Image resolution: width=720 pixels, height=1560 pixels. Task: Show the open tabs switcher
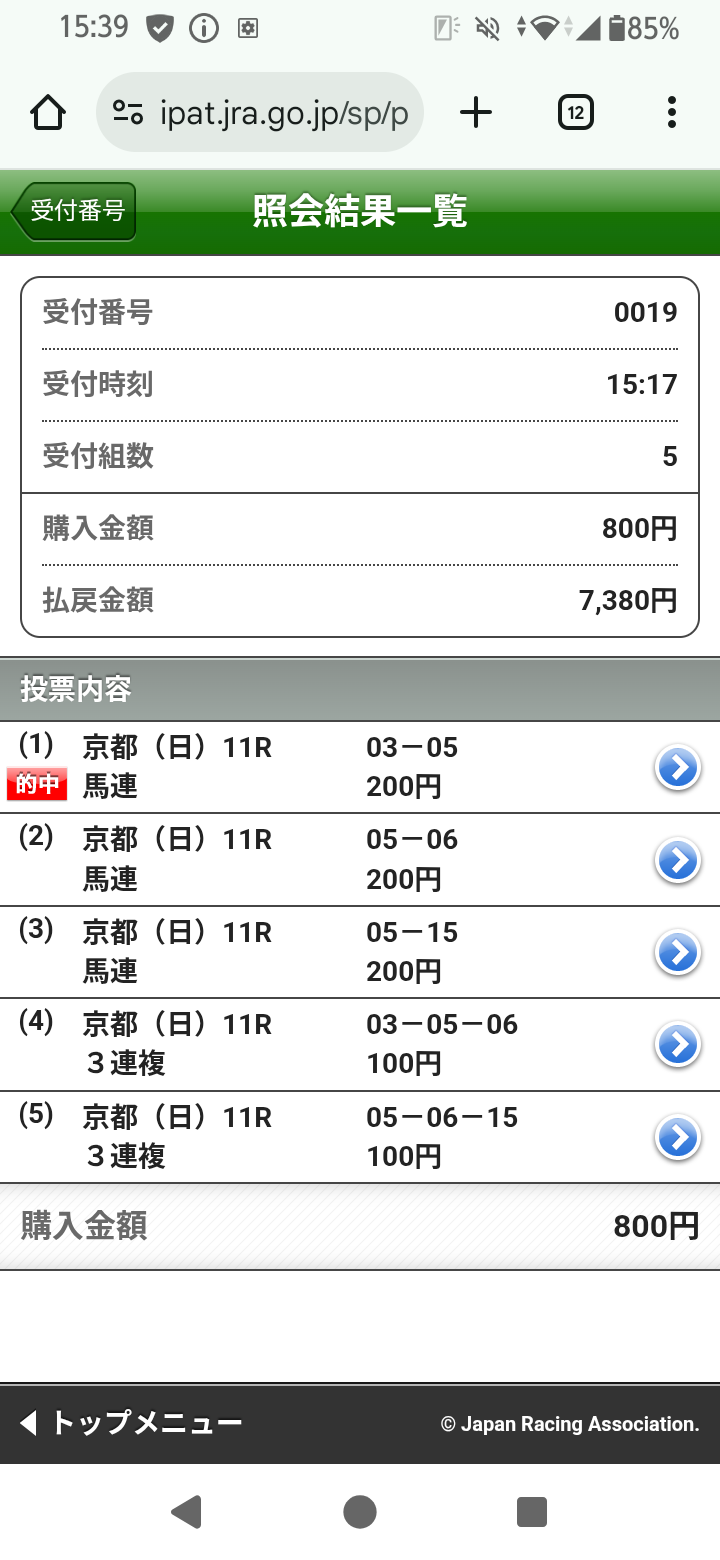pyautogui.click(x=575, y=113)
